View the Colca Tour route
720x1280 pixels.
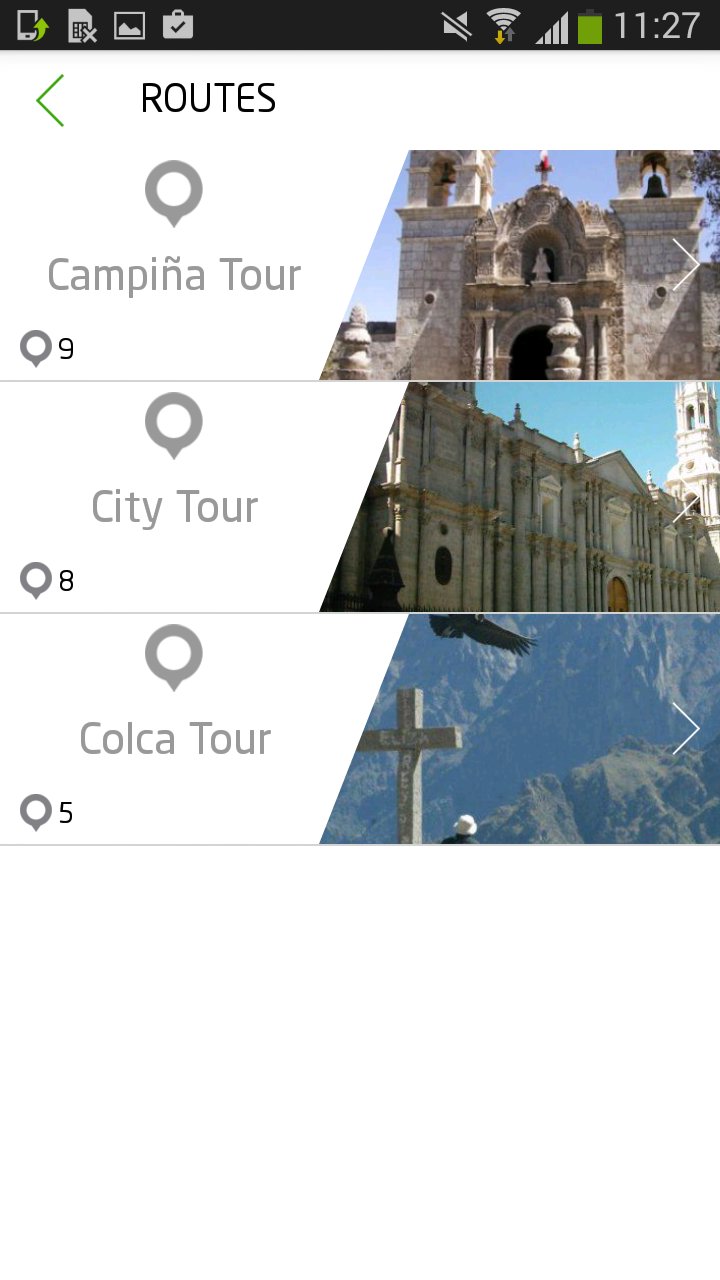[360, 730]
